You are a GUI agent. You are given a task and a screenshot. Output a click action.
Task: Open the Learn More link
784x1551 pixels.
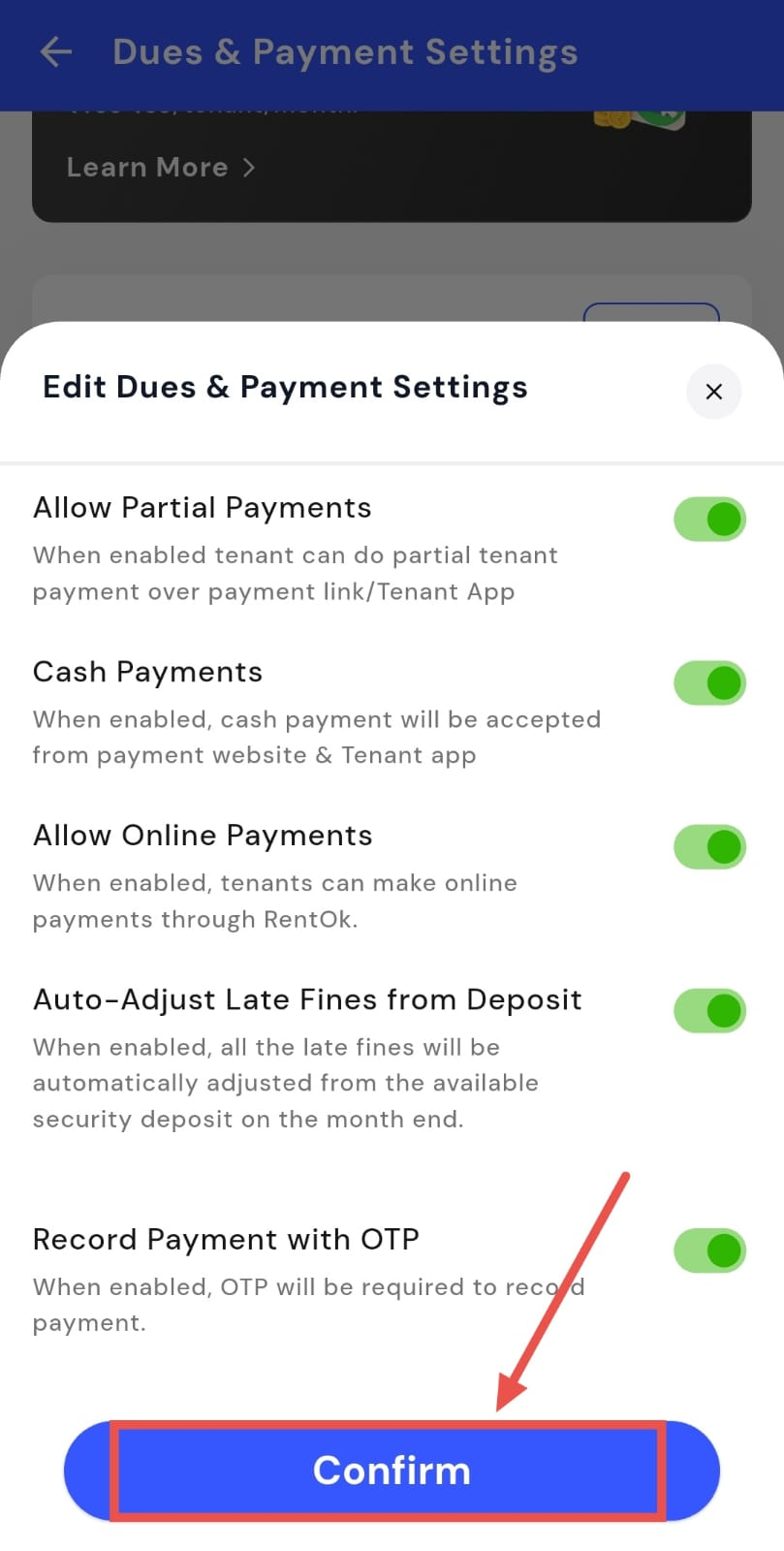[160, 168]
